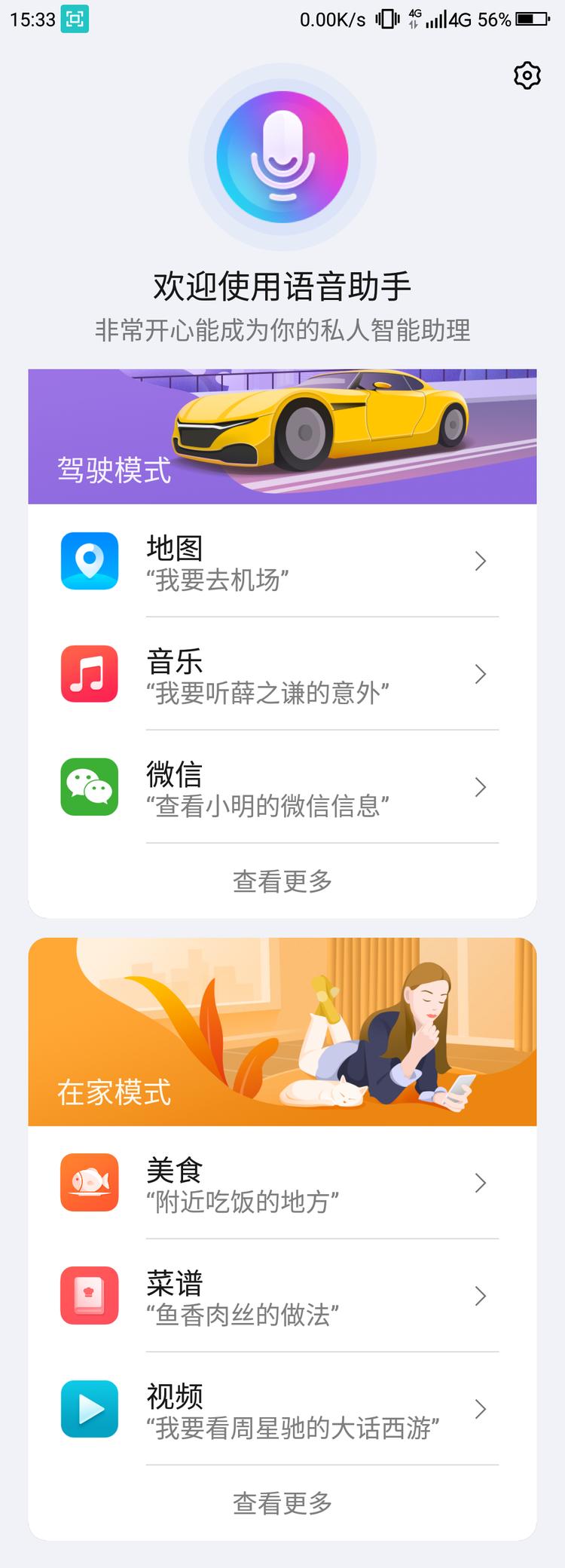565x1568 pixels.
Task: Expand the 地图 item with its chevron
Action: point(480,562)
